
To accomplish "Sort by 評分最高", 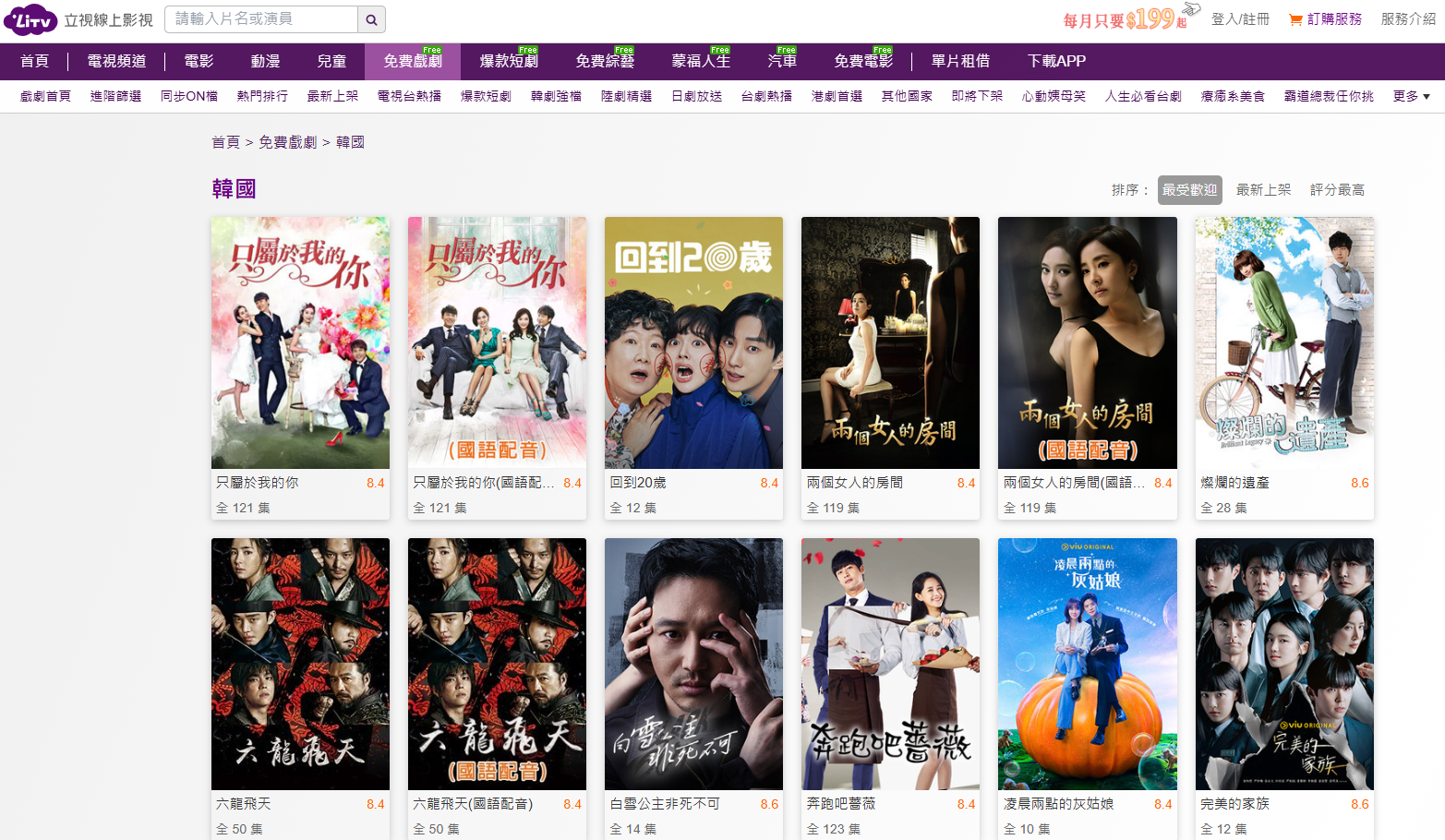I will tap(1337, 189).
